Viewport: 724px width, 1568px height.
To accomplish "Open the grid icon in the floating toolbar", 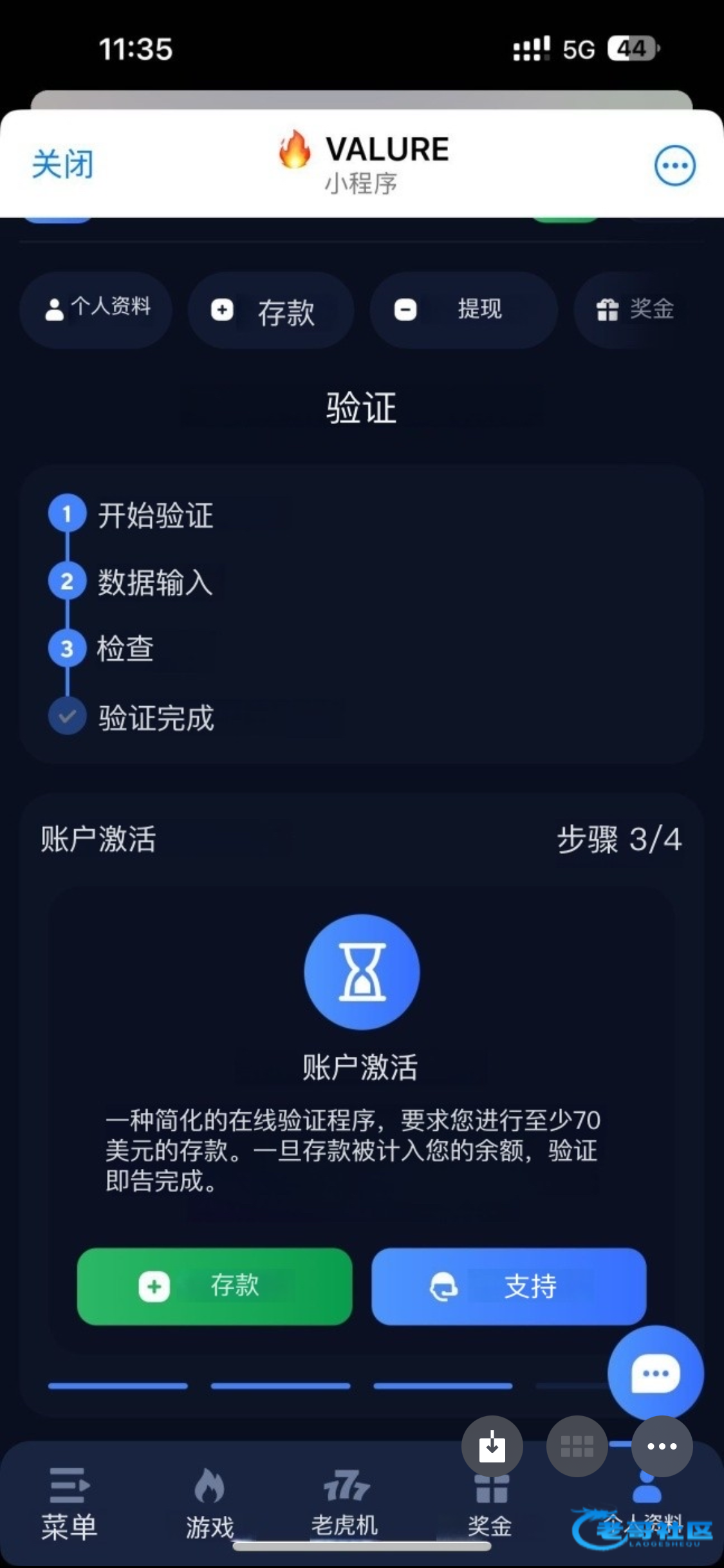I will 577,1446.
